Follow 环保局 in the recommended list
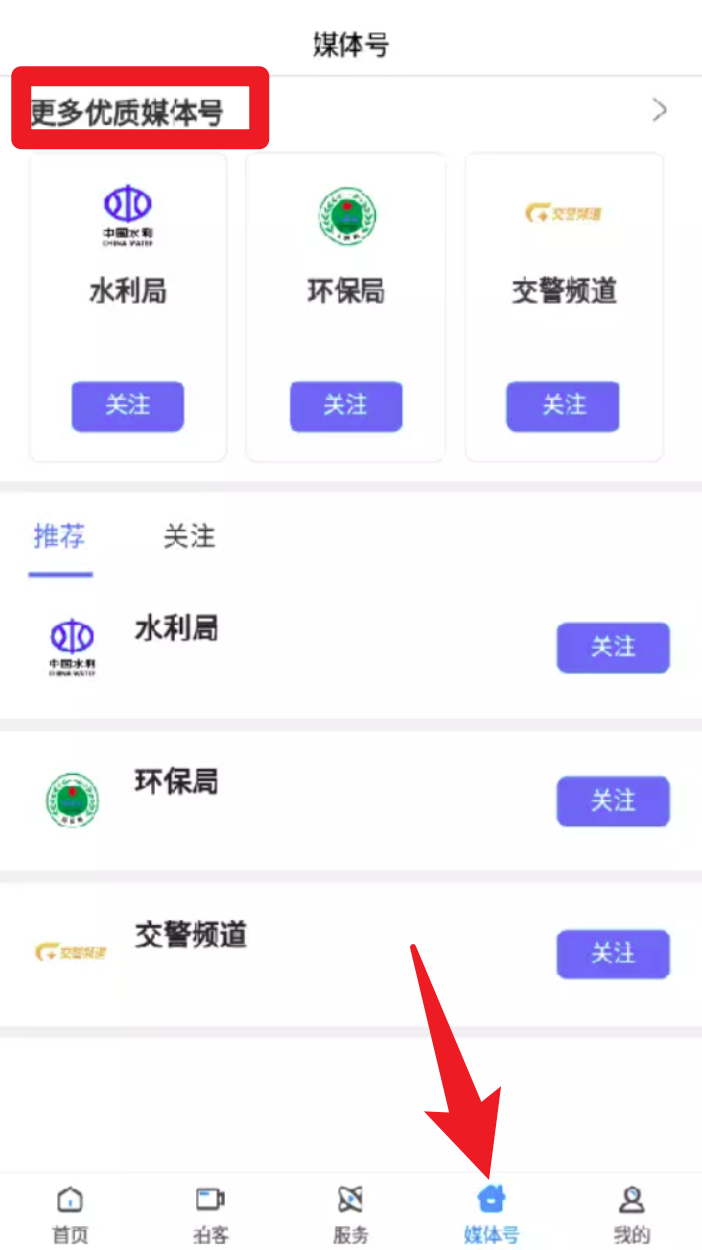Screen dimensions: 702x1250 click(612, 801)
